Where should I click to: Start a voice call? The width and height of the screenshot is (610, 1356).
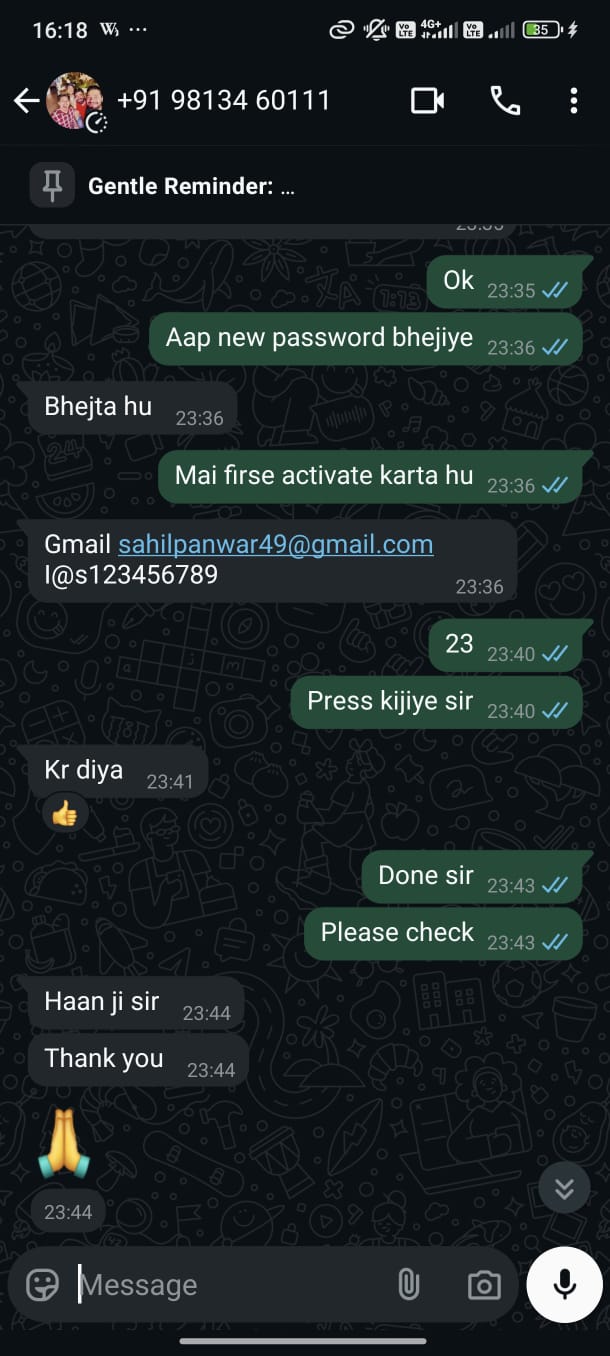point(505,100)
